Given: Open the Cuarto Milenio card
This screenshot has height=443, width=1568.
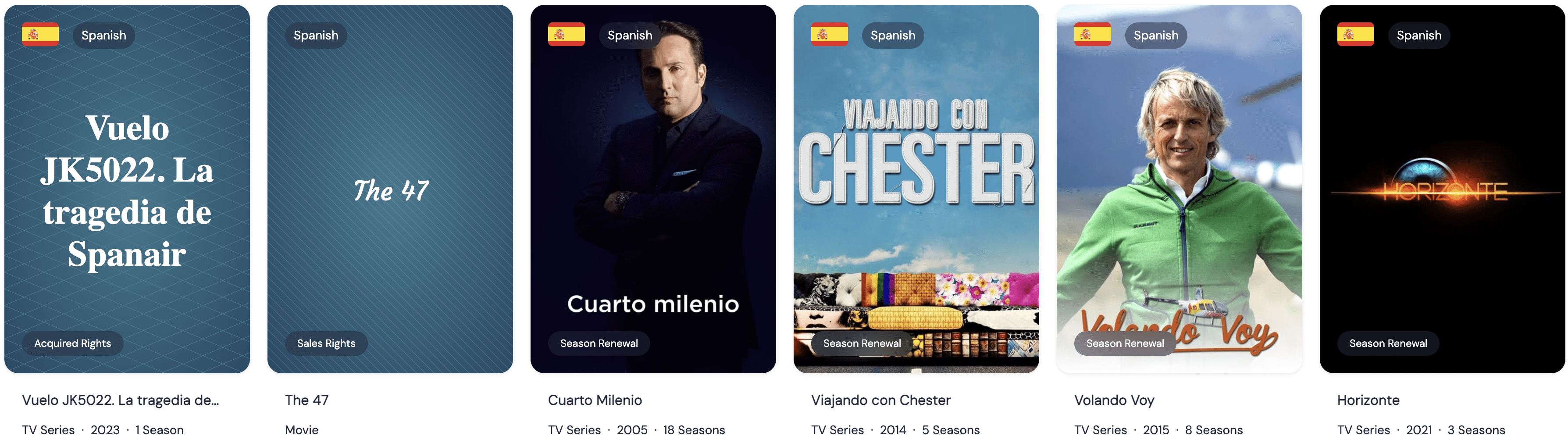Looking at the screenshot, I should 652,189.
